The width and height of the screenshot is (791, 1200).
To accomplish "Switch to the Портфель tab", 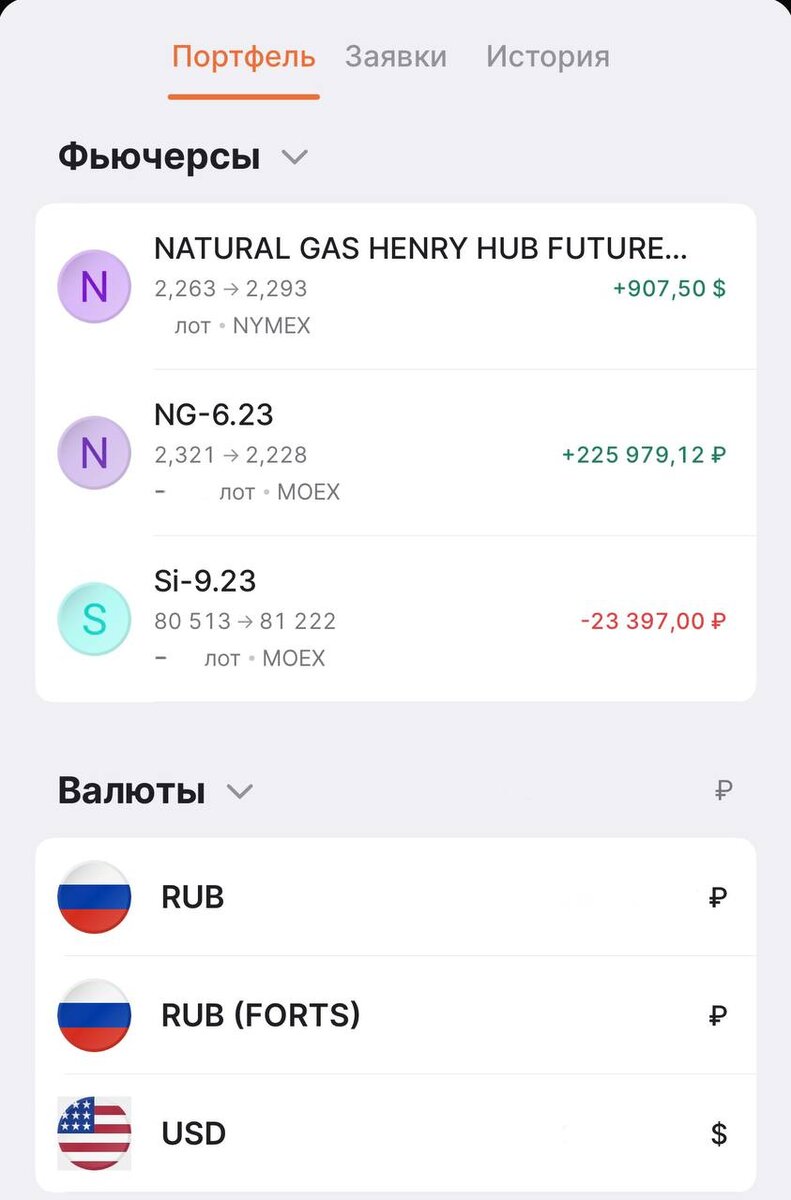I will [243, 57].
